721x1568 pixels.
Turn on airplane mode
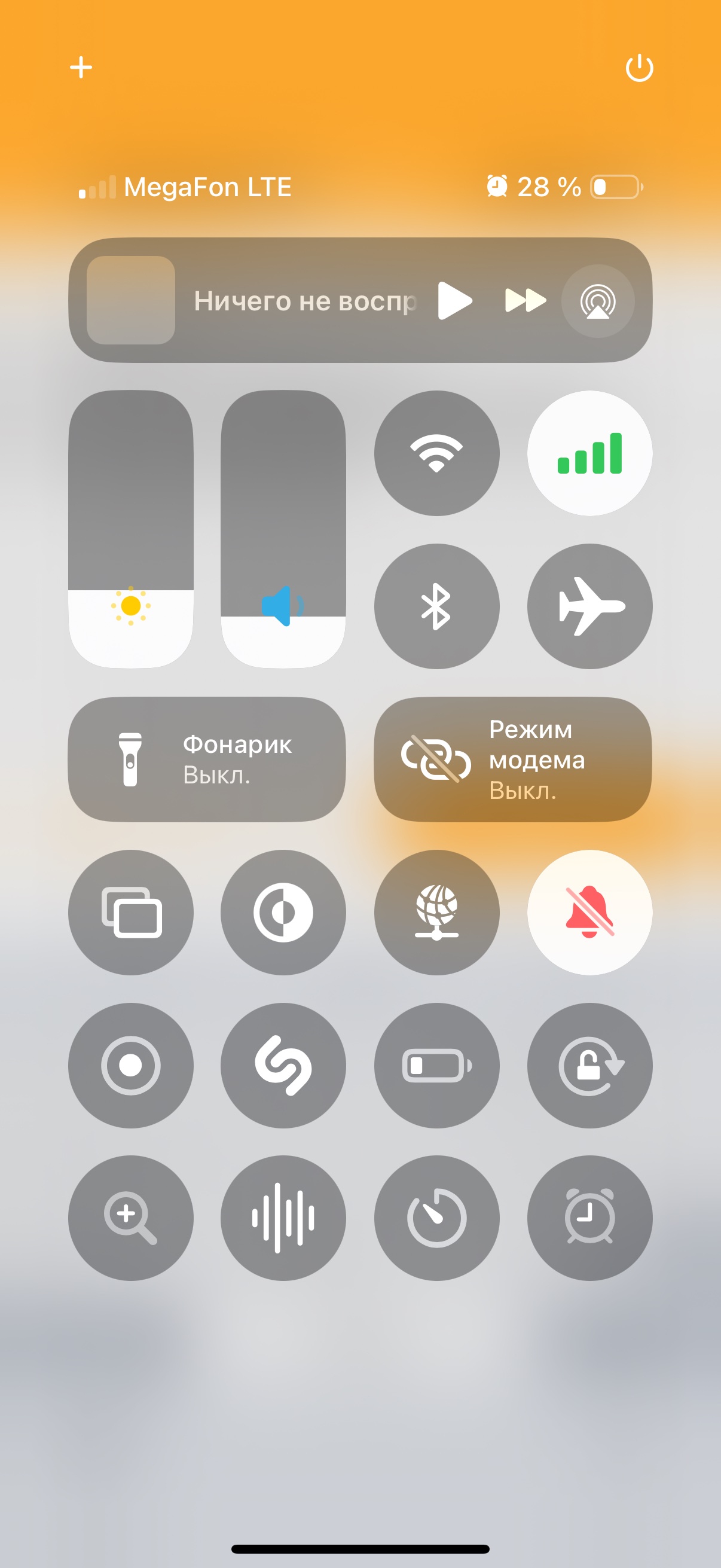(589, 606)
